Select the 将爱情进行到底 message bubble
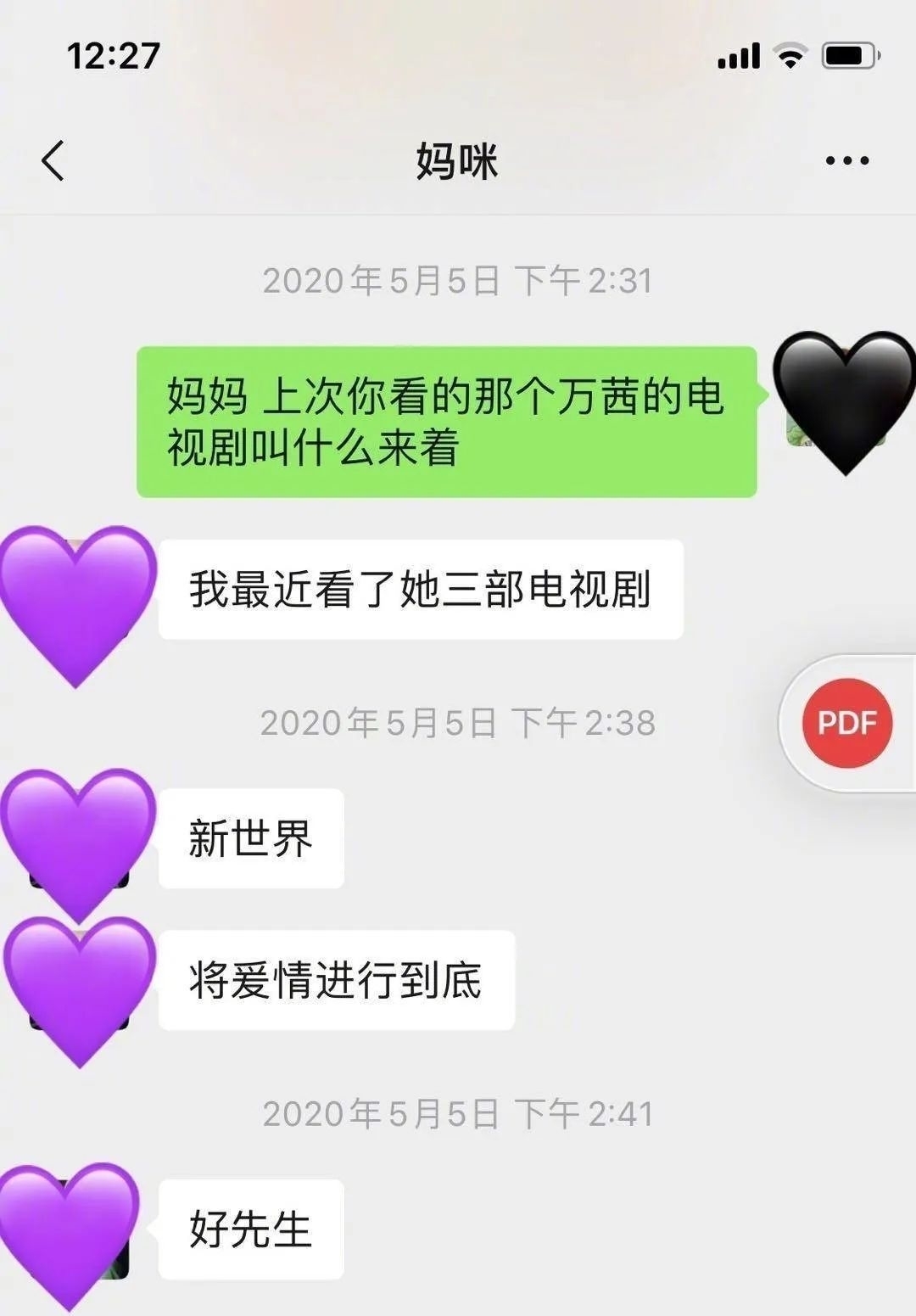 [335, 980]
